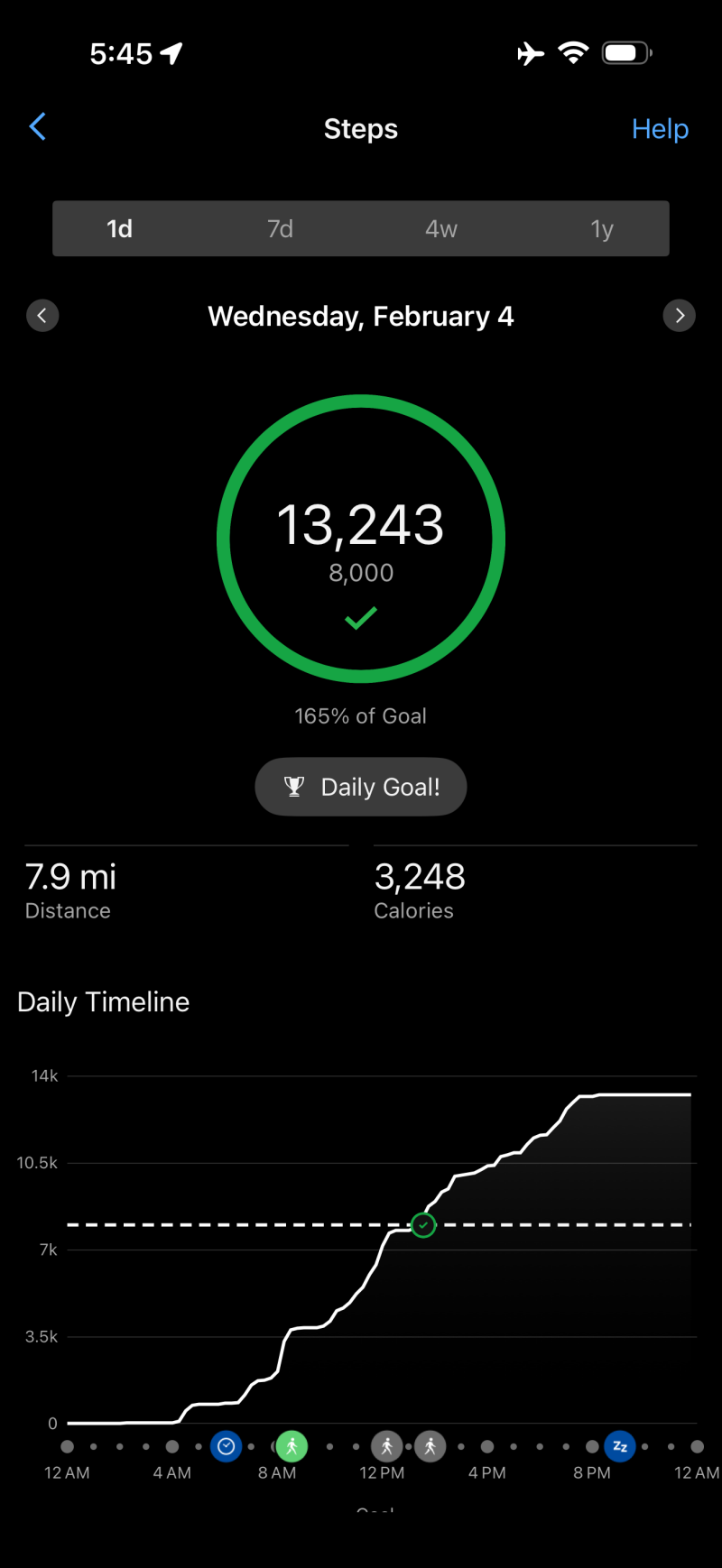Open the Help link

coord(660,129)
